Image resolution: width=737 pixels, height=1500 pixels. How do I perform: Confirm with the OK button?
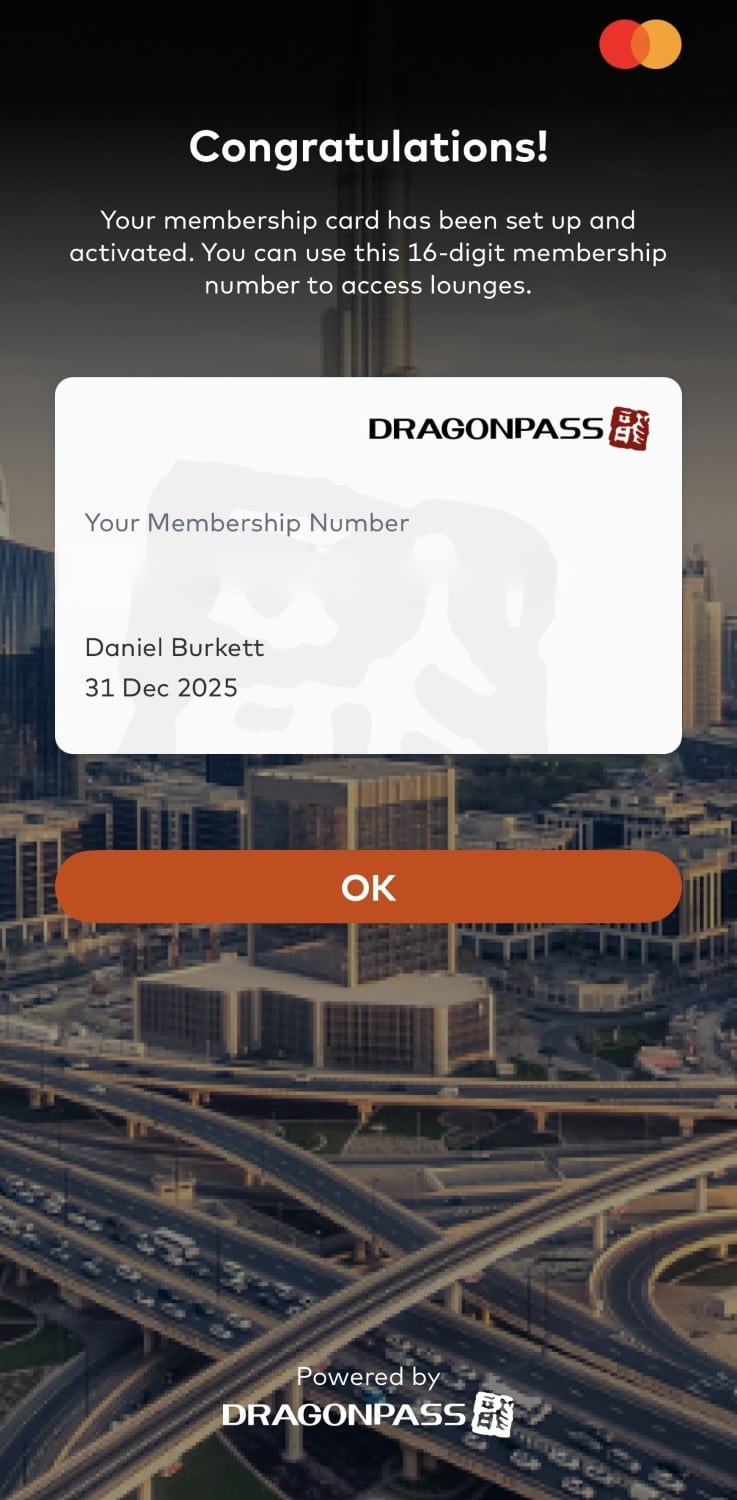pyautogui.click(x=368, y=887)
